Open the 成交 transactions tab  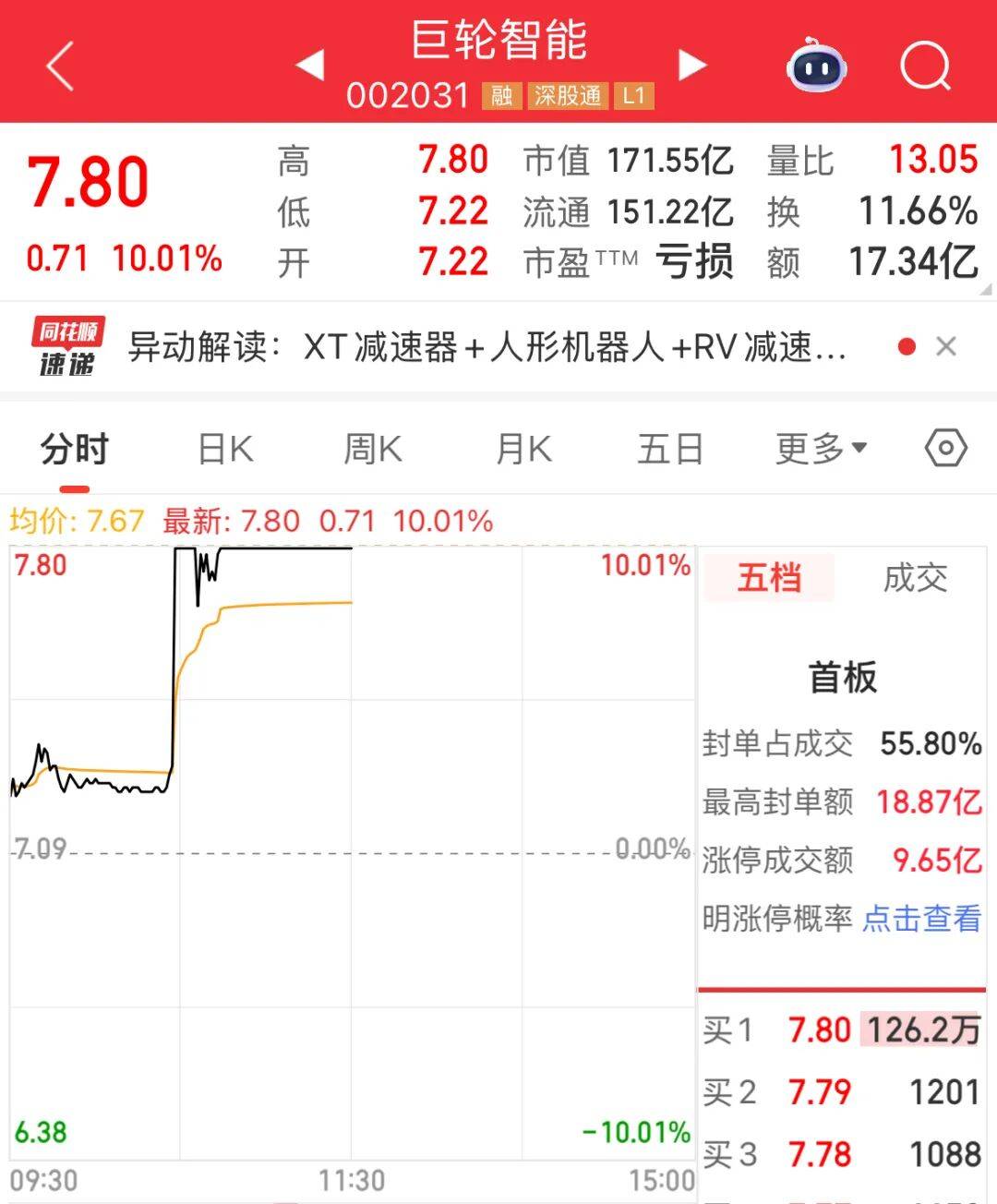(x=917, y=579)
